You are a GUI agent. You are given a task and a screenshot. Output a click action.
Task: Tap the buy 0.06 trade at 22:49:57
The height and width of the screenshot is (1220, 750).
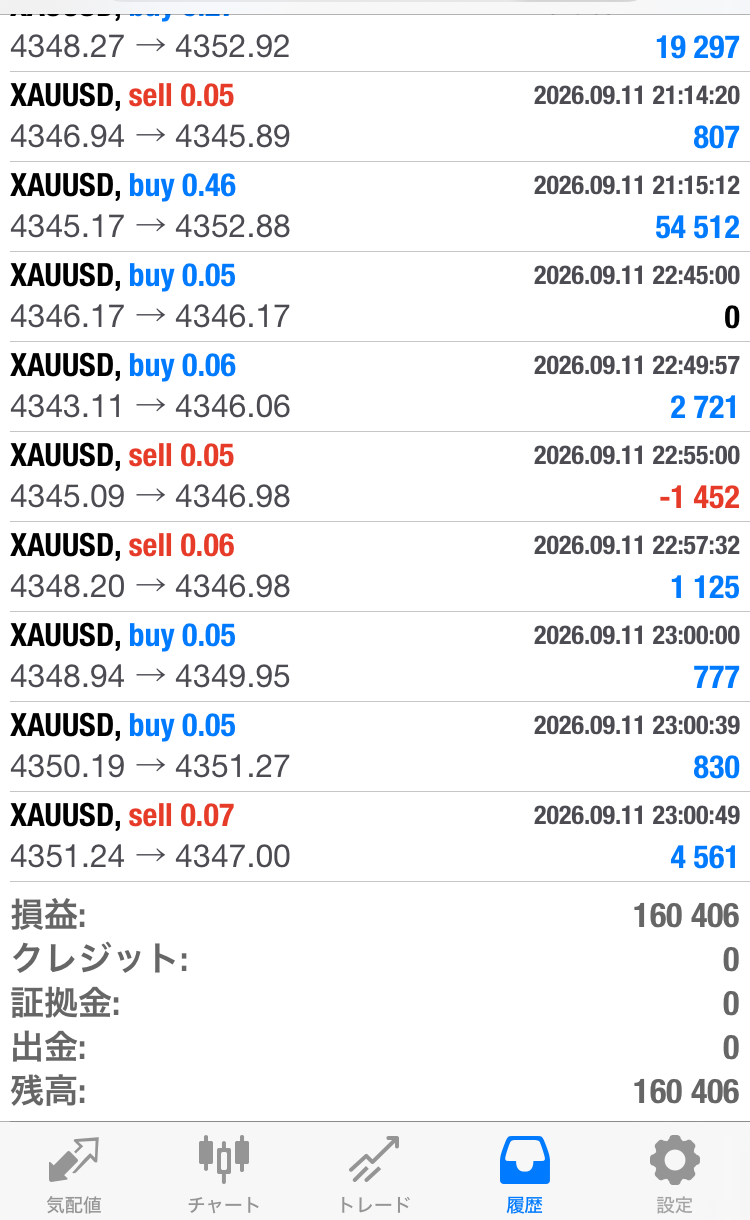375,386
